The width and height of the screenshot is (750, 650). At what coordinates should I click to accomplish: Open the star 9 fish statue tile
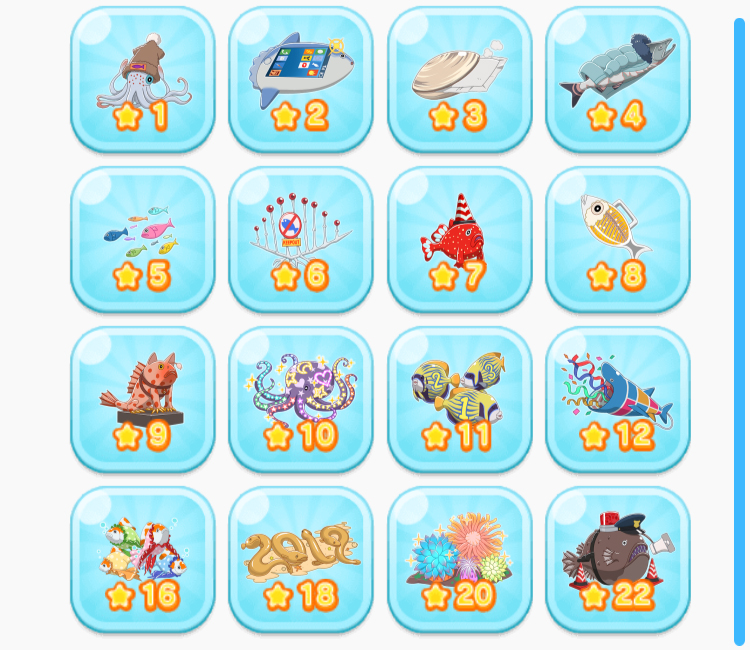click(143, 400)
